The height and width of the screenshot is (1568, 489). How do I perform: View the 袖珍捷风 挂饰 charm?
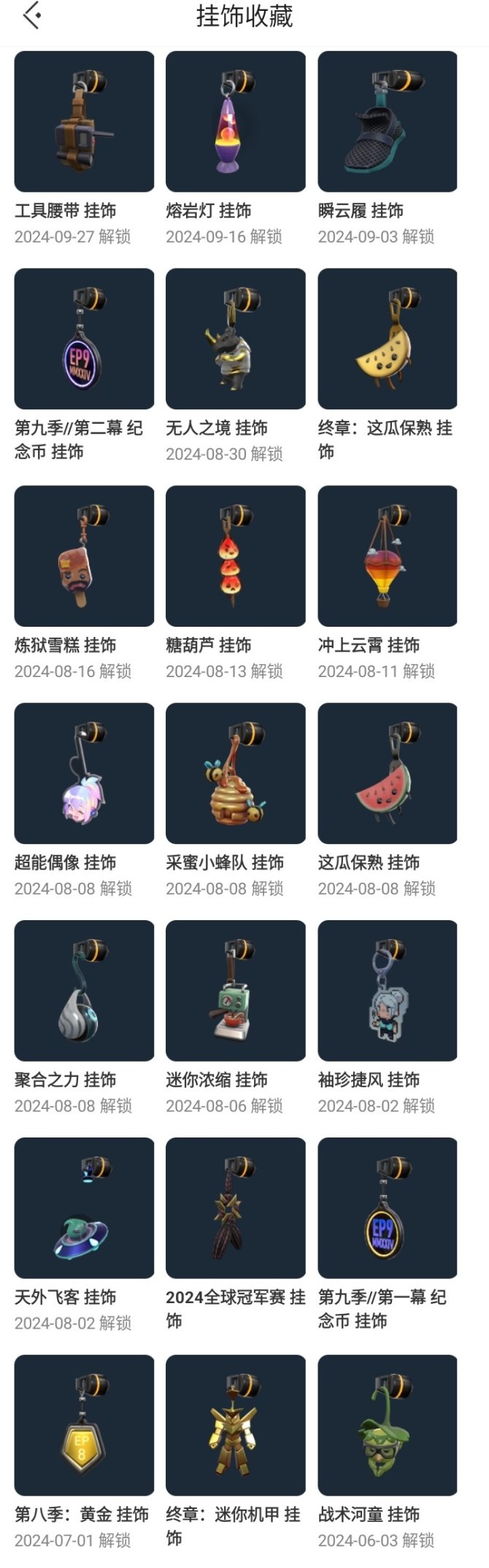[387, 991]
